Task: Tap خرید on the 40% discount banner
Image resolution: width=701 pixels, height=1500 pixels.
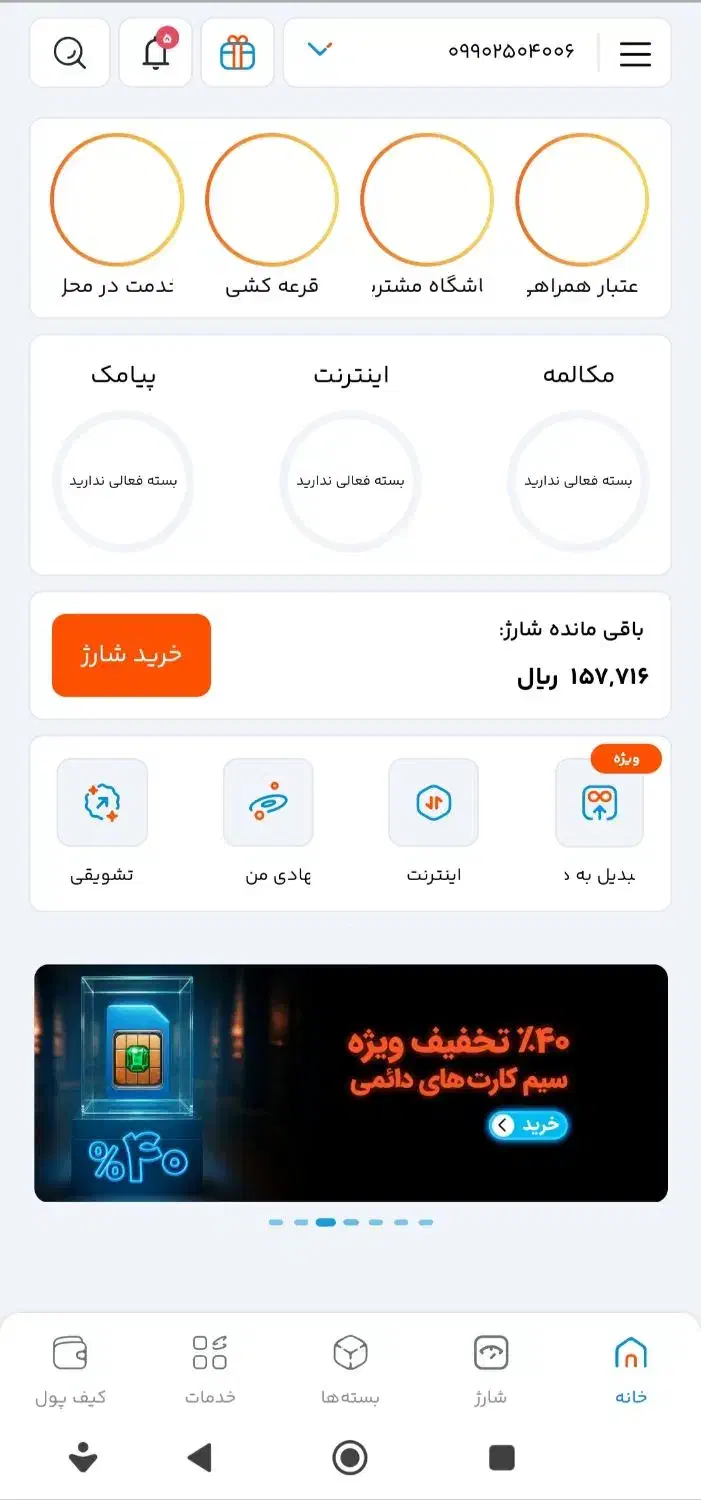Action: (x=528, y=1125)
